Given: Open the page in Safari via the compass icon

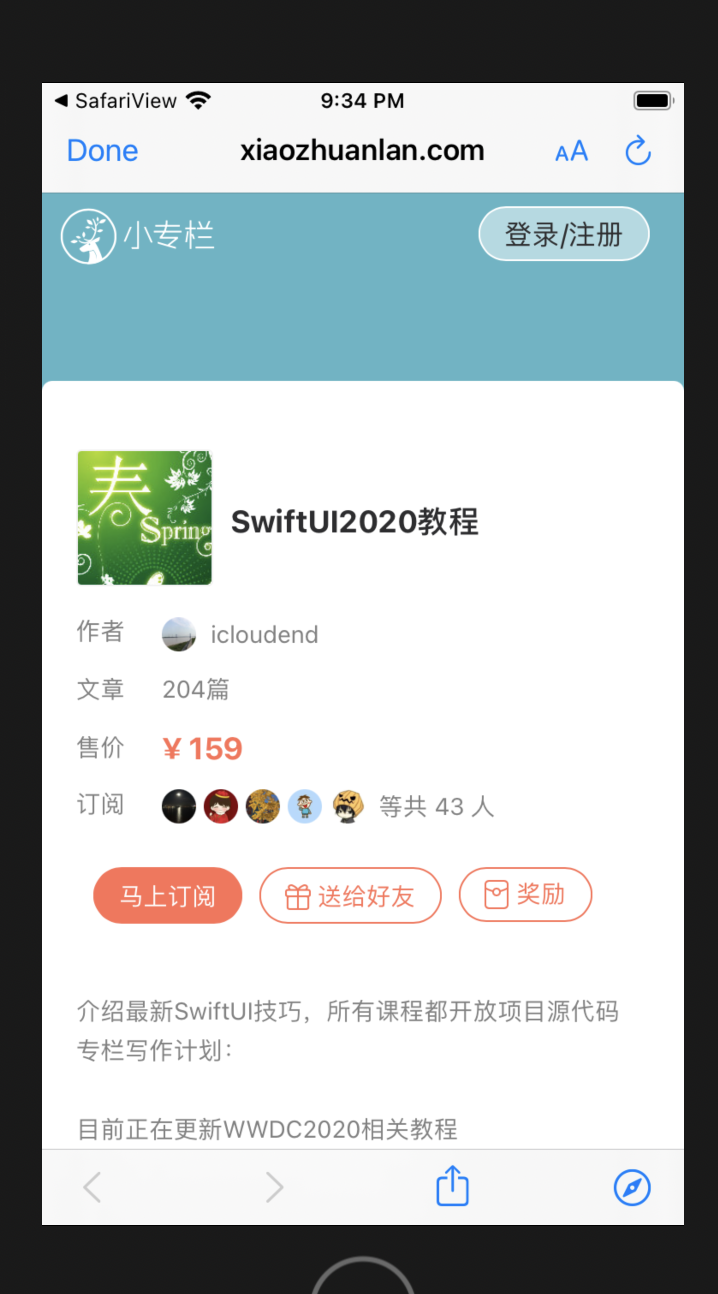Looking at the screenshot, I should click(x=632, y=1187).
